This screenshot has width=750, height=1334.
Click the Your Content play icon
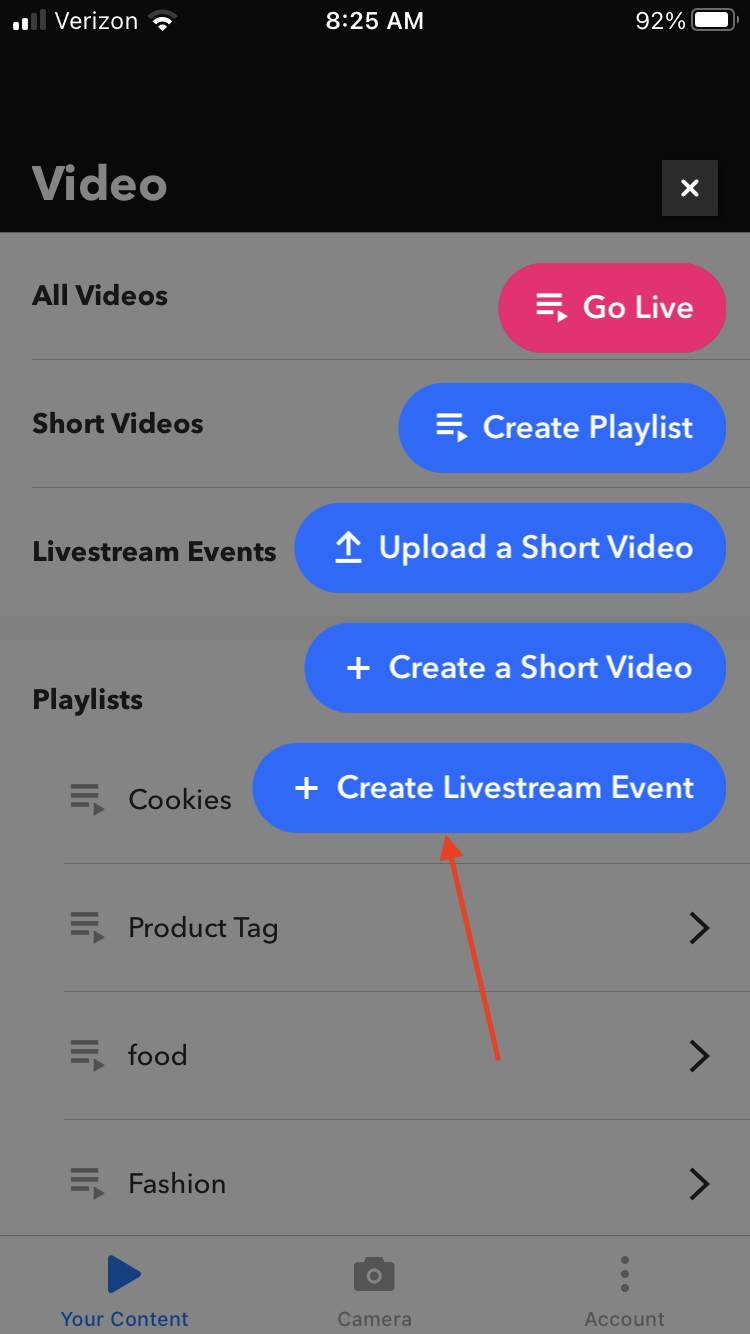tap(124, 1274)
